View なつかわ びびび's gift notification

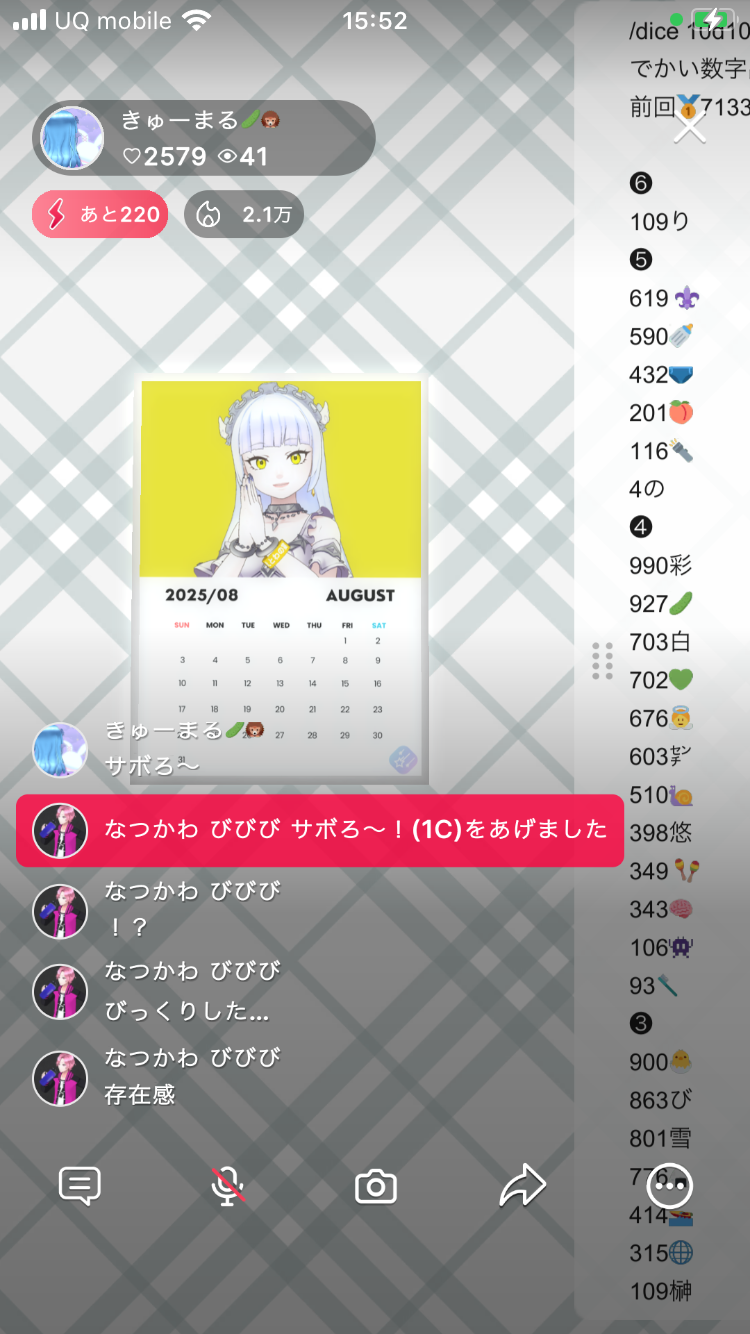320,830
